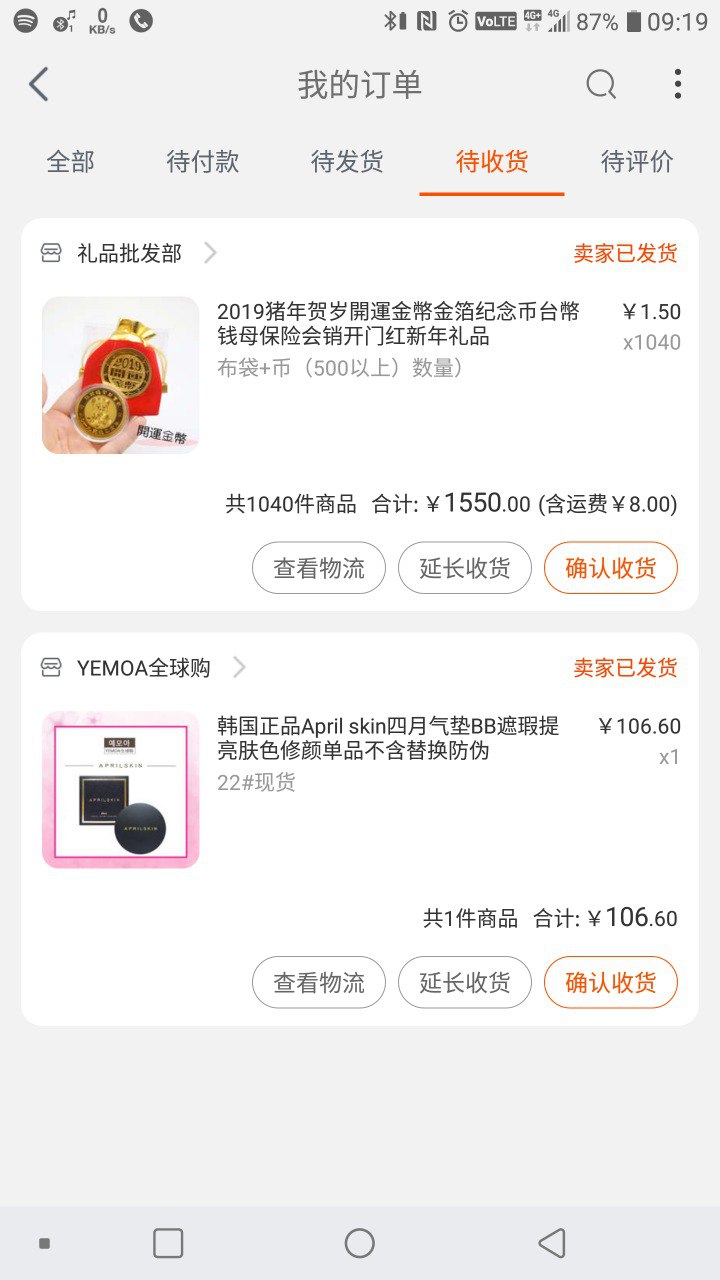
Task: Go back from 我的订单
Action: pos(39,85)
